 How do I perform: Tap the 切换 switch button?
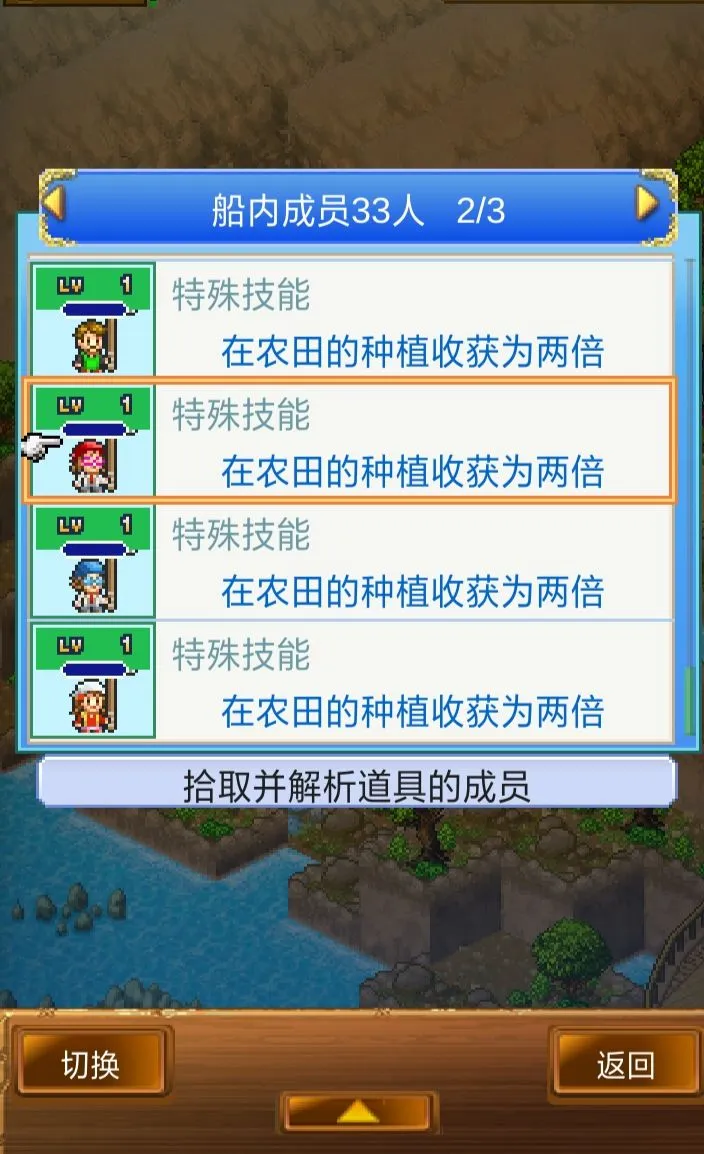91,1065
